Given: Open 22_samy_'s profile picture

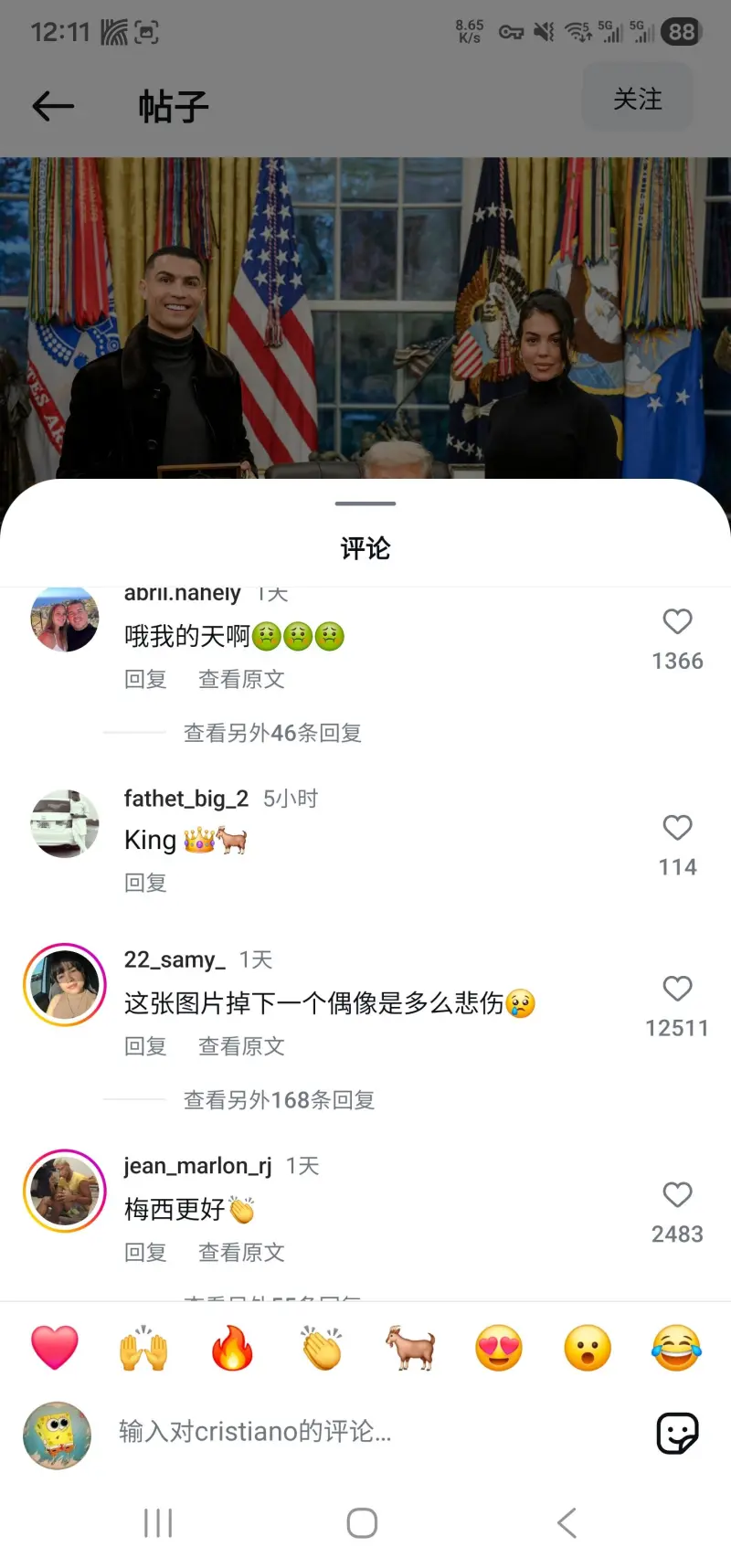Looking at the screenshot, I should pyautogui.click(x=65, y=985).
